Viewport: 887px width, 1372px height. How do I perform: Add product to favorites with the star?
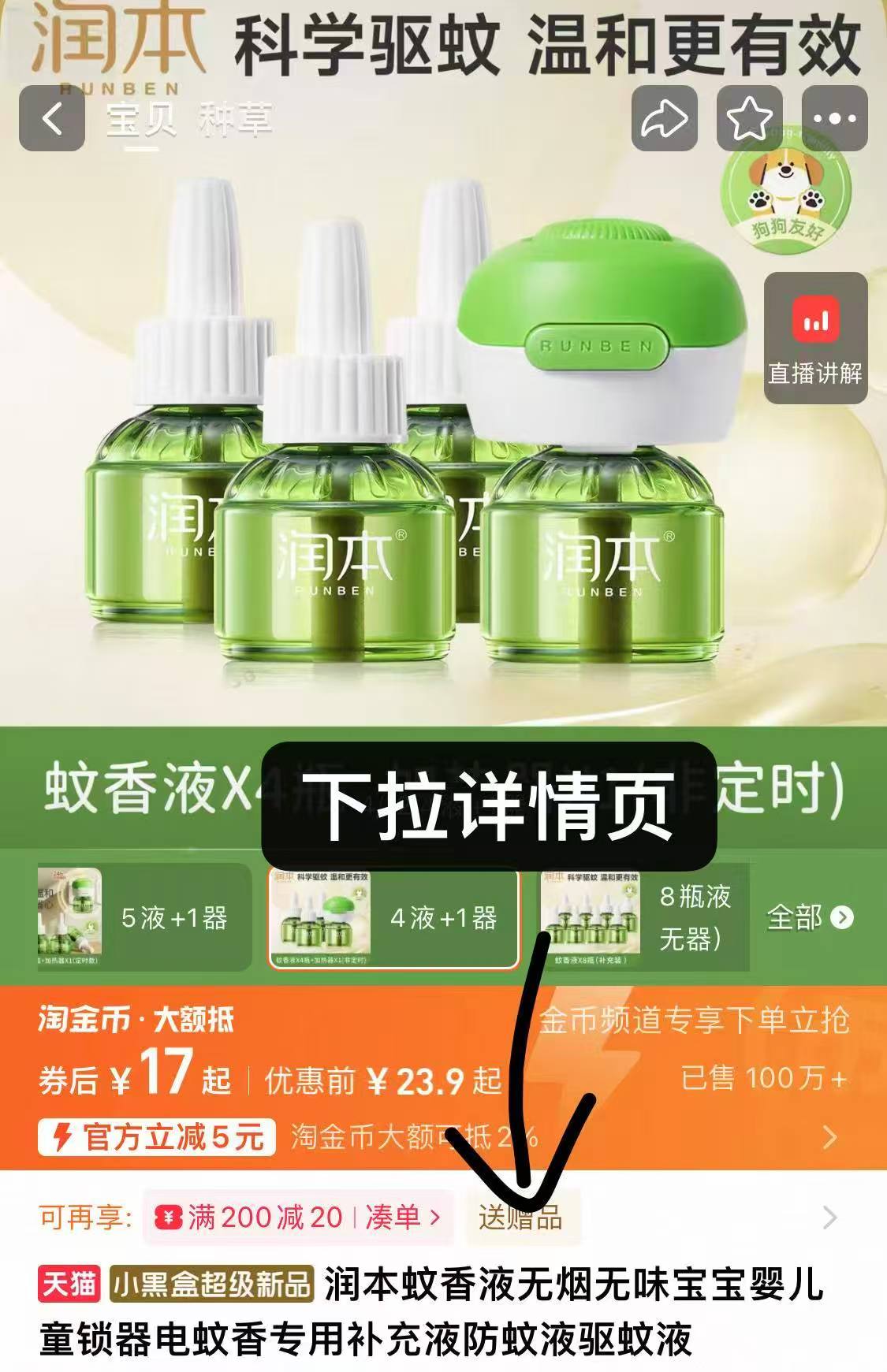(x=749, y=119)
